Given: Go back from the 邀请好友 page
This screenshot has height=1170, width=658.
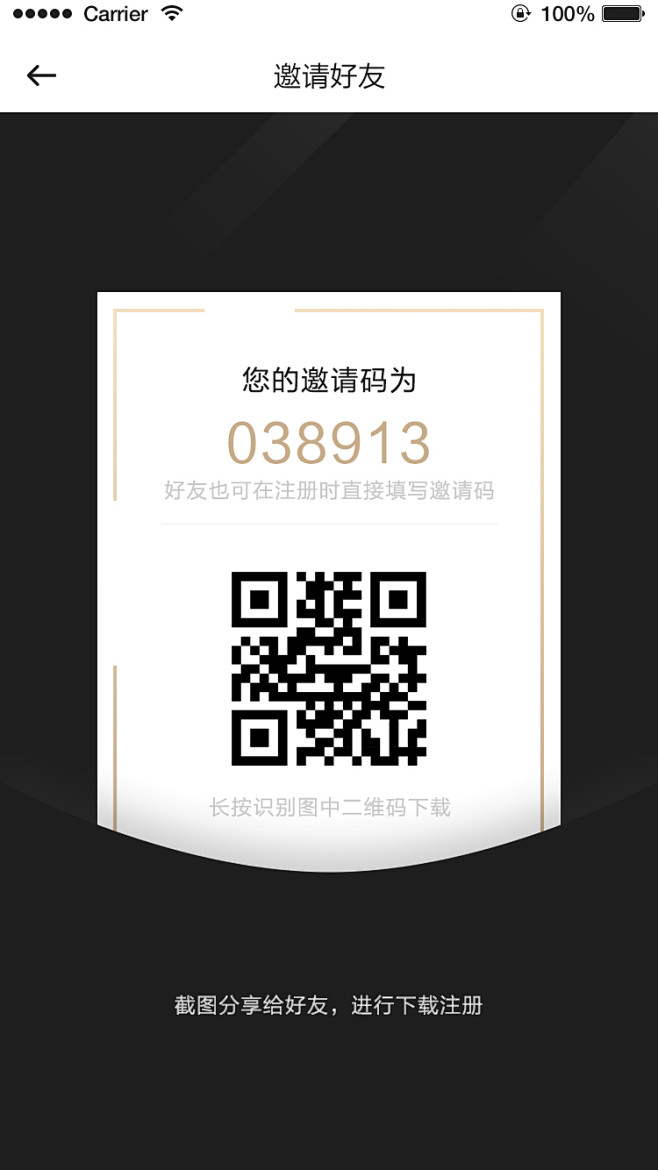Looking at the screenshot, I should [x=42, y=75].
